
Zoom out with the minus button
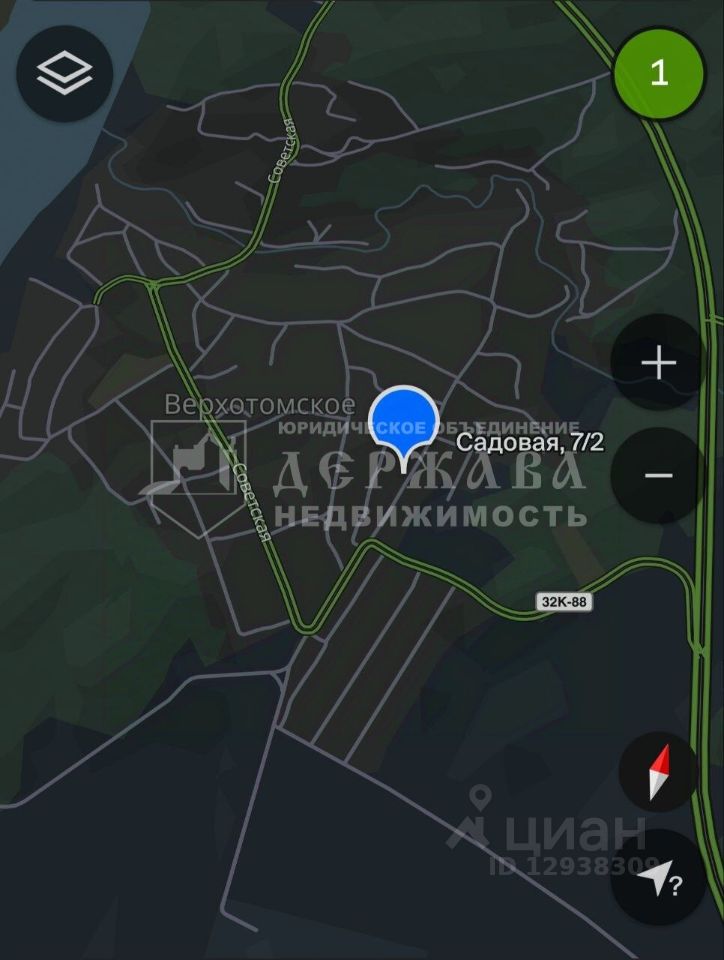tap(658, 476)
